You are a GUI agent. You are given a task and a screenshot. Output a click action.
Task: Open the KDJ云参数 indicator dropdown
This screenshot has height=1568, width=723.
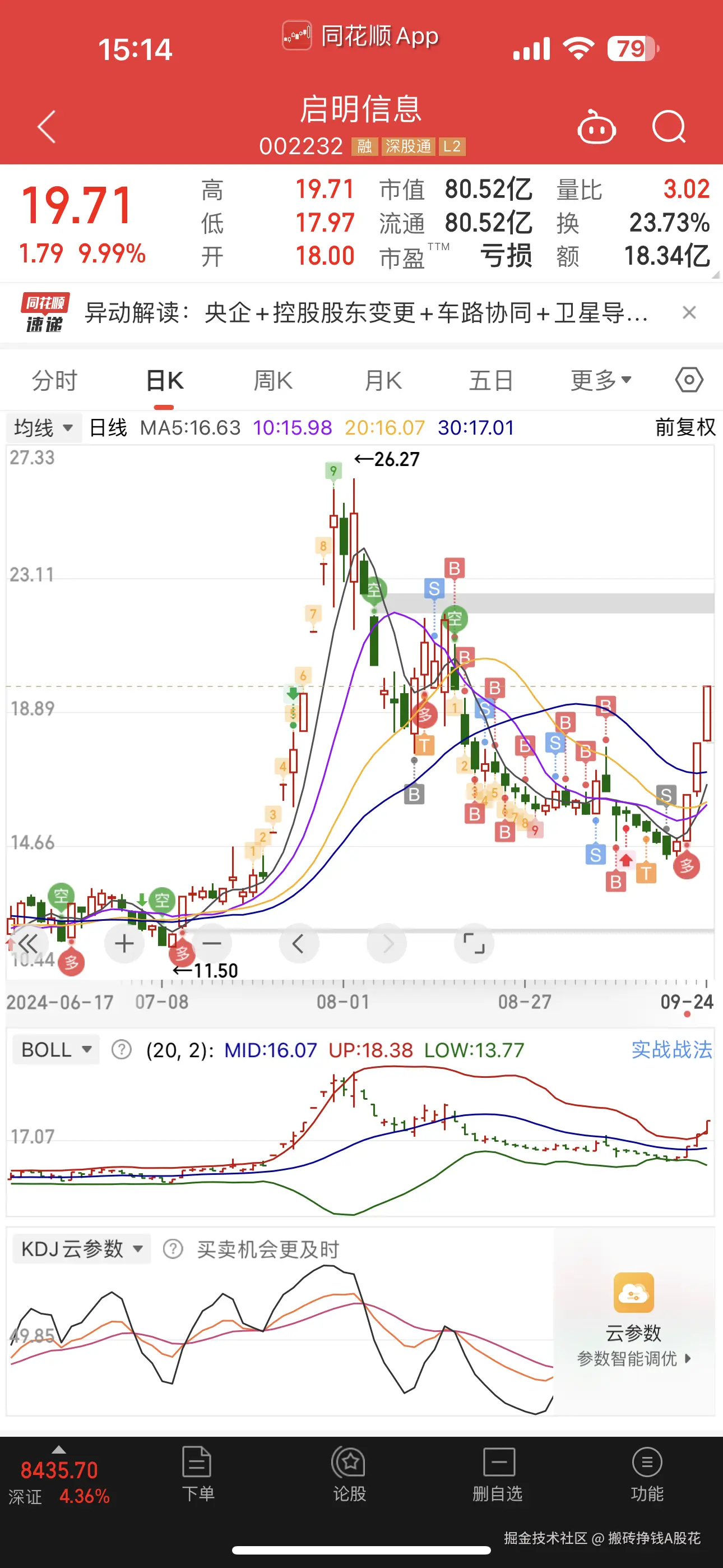pos(81,1248)
